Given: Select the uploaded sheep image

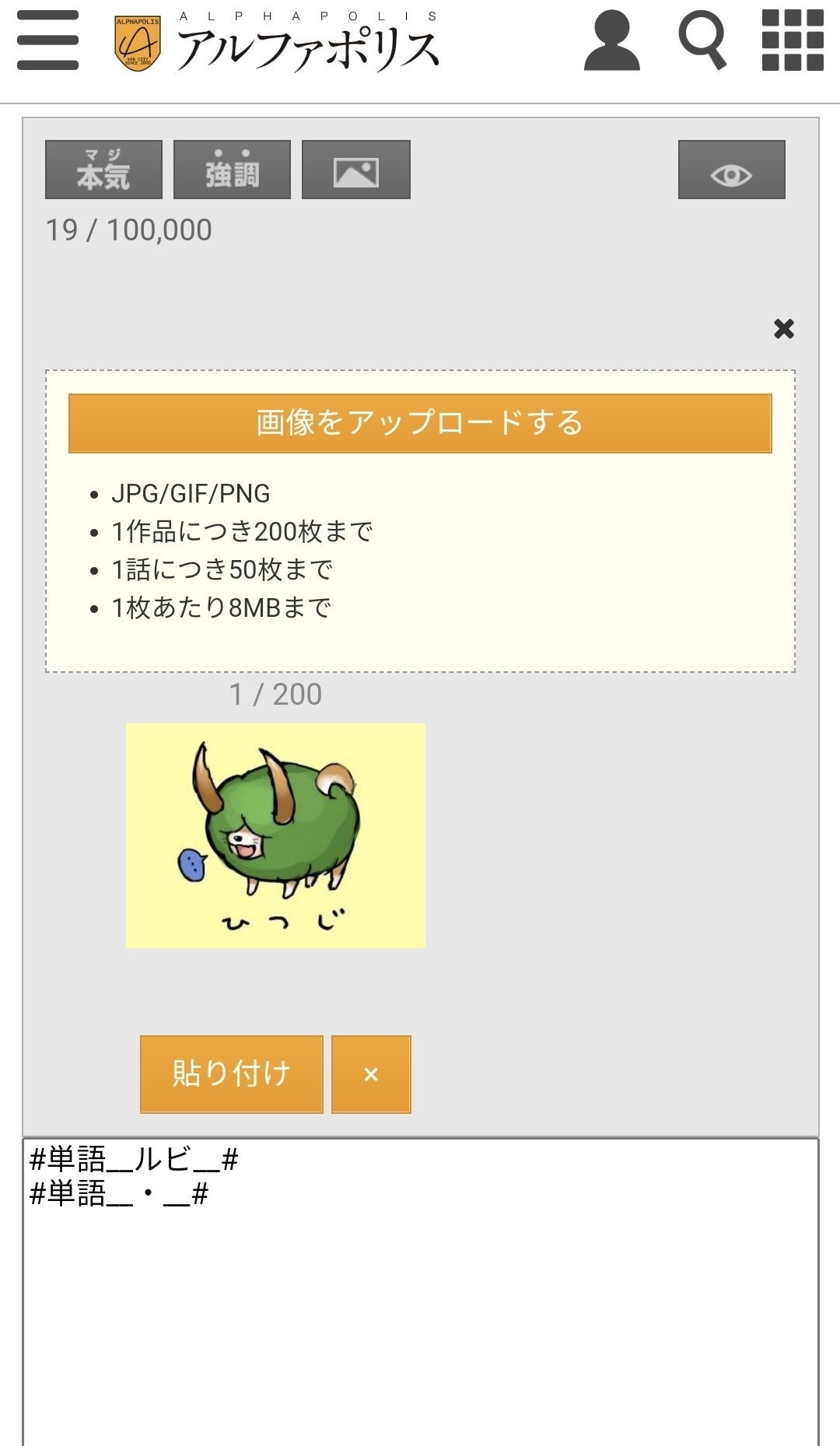Looking at the screenshot, I should pos(275,835).
